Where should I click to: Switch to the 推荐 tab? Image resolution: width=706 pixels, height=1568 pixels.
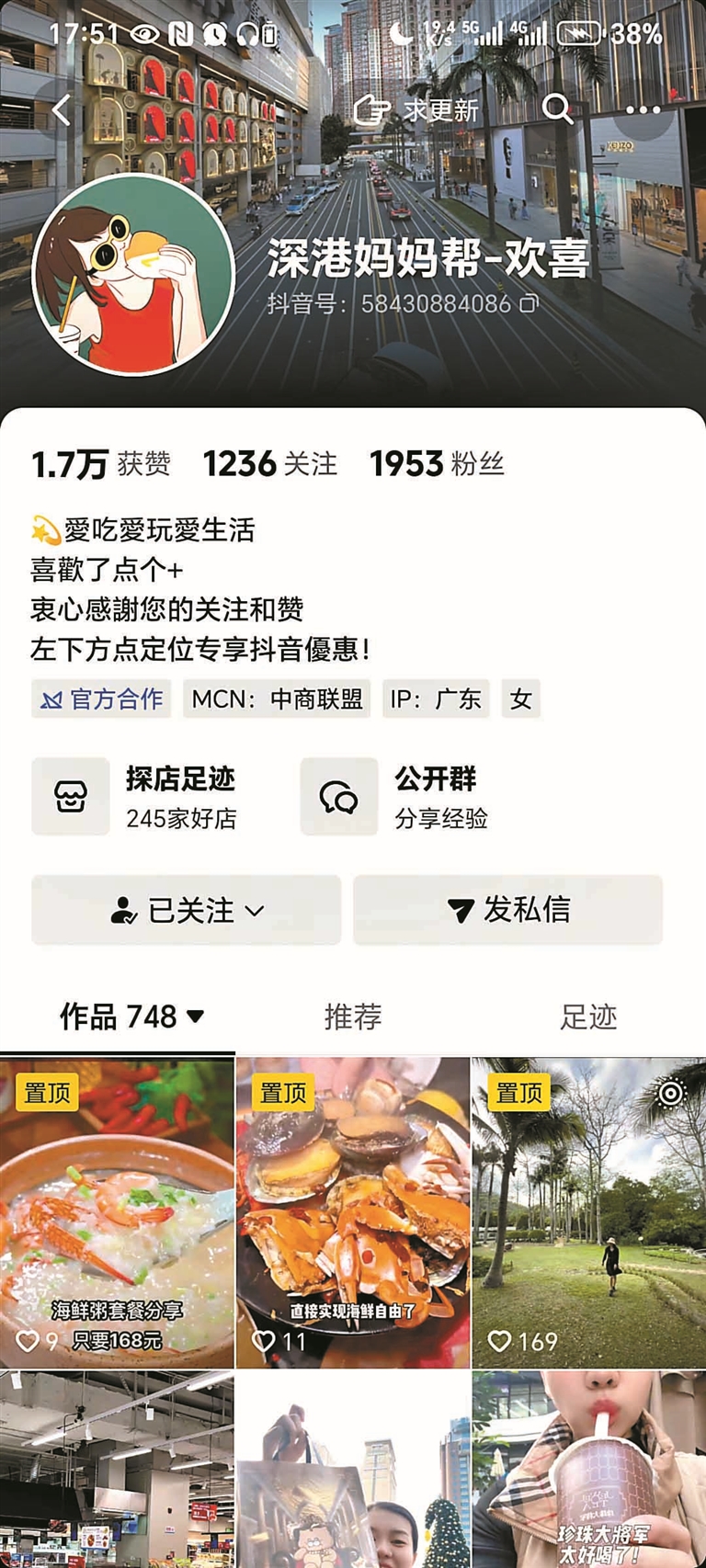[353, 1017]
